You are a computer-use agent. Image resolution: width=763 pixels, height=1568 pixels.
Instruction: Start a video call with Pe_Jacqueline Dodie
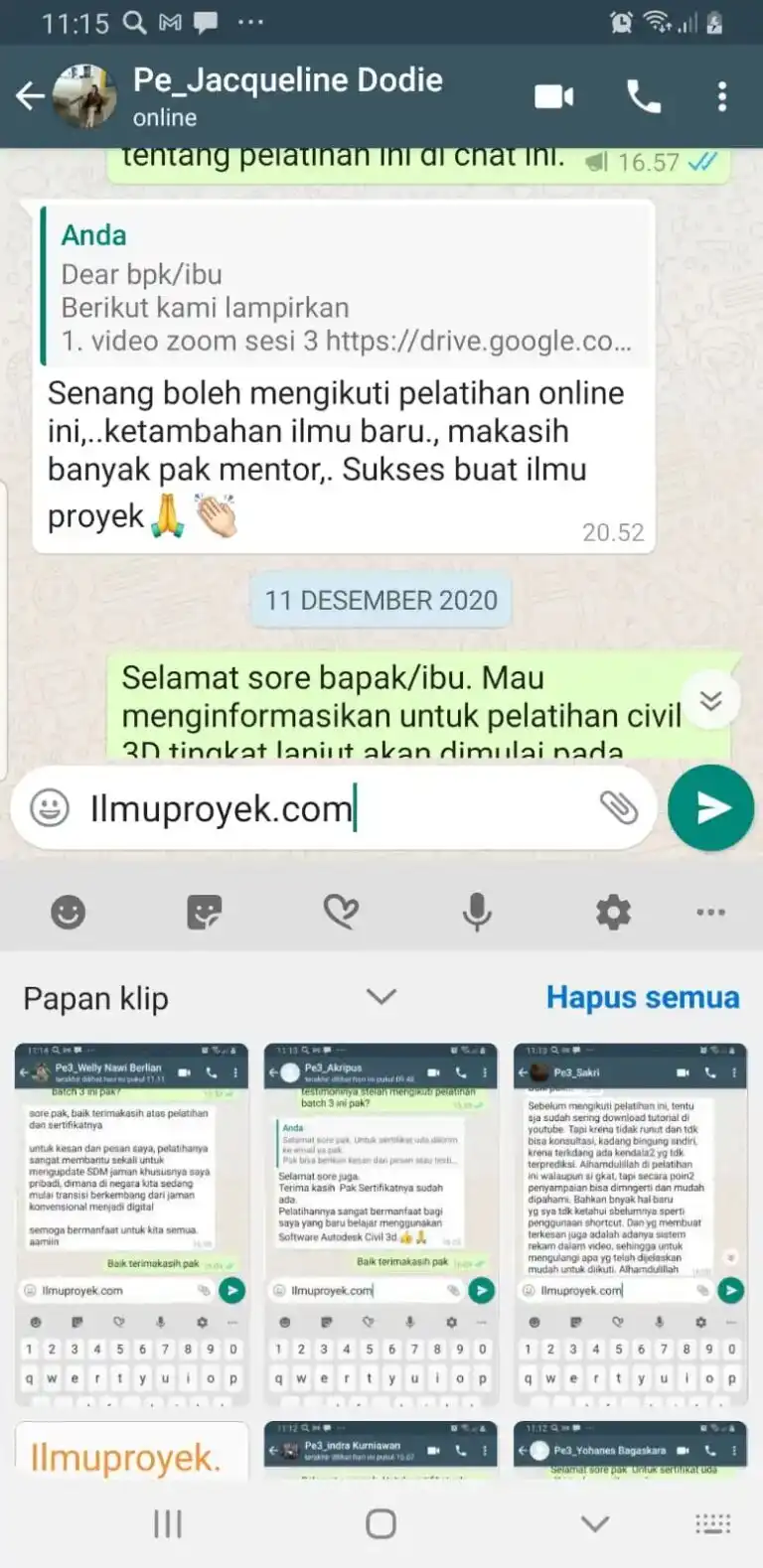[x=553, y=96]
